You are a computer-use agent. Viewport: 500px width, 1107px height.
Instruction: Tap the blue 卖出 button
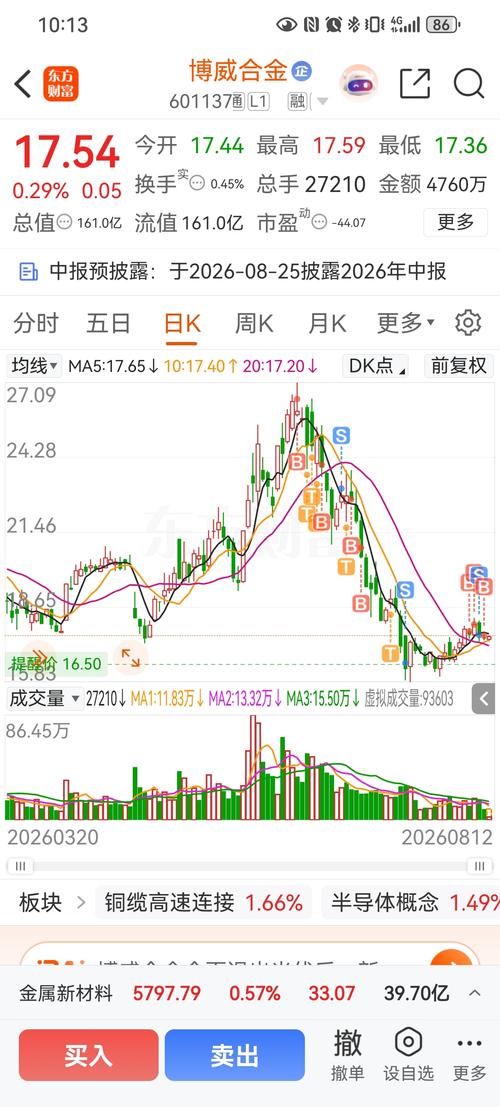[x=234, y=1055]
